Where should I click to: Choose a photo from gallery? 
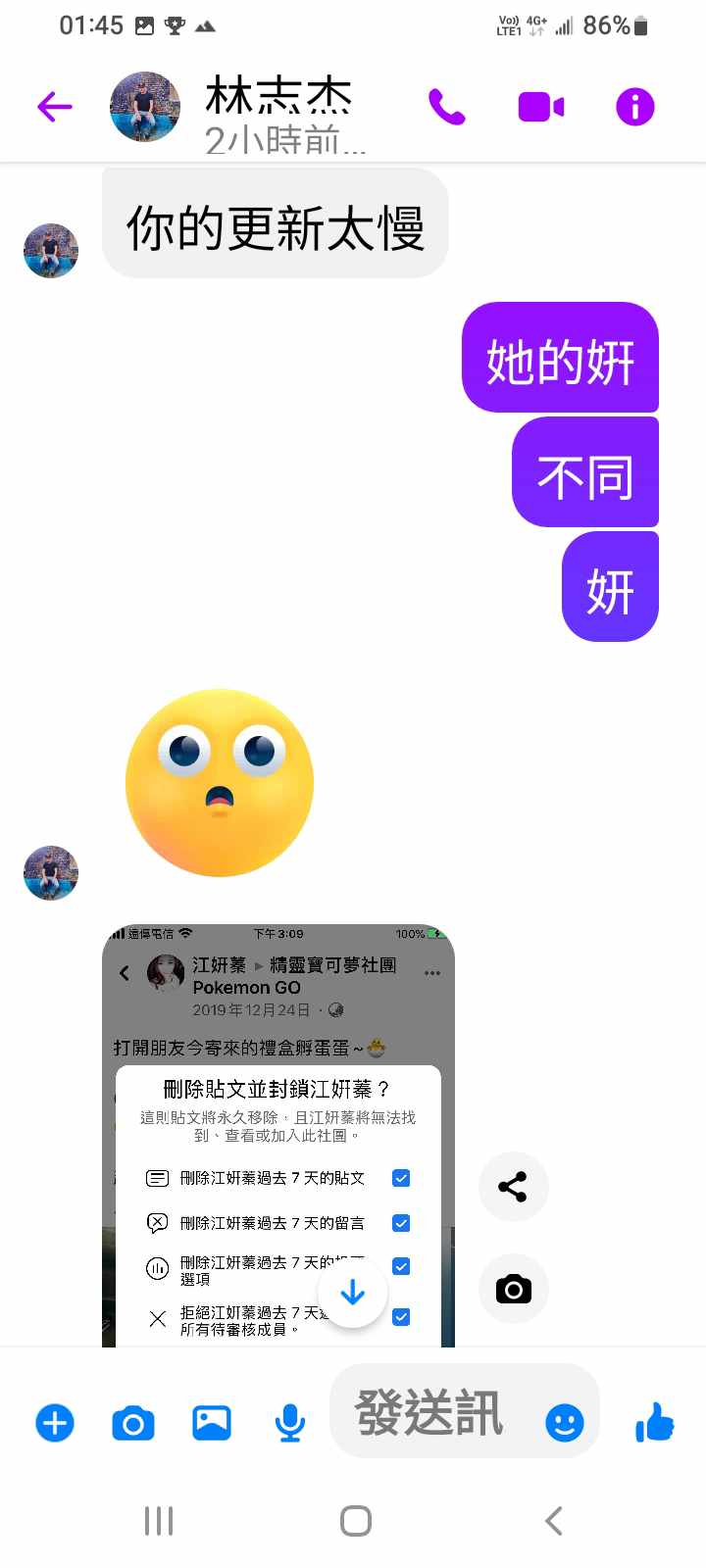212,1422
